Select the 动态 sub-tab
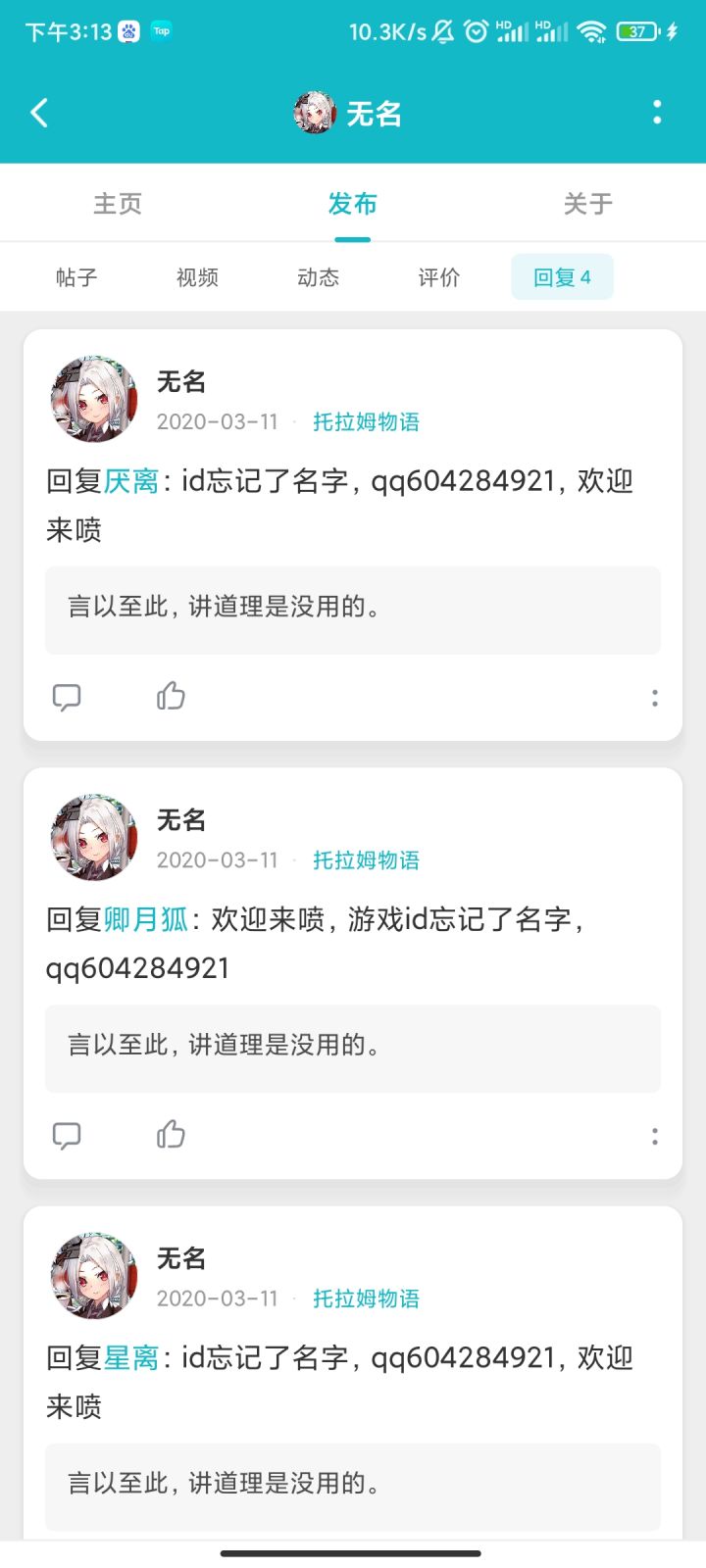This screenshot has height=1568, width=706. (x=318, y=277)
